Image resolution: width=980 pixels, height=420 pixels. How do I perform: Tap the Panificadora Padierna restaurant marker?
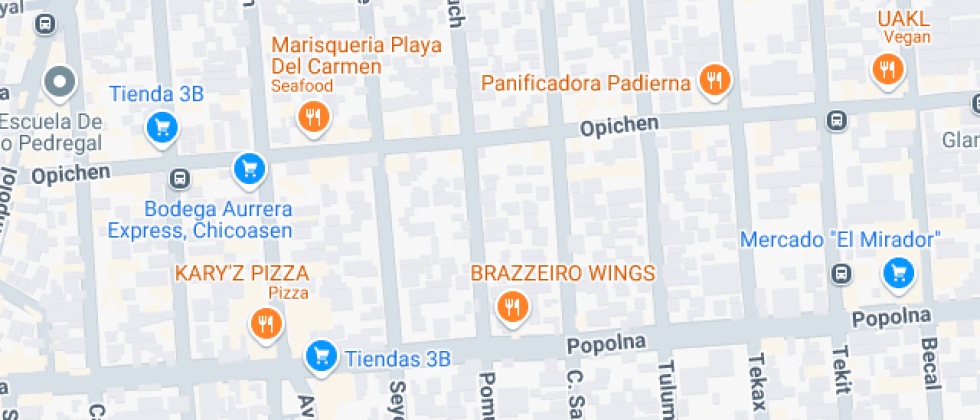pos(713,81)
